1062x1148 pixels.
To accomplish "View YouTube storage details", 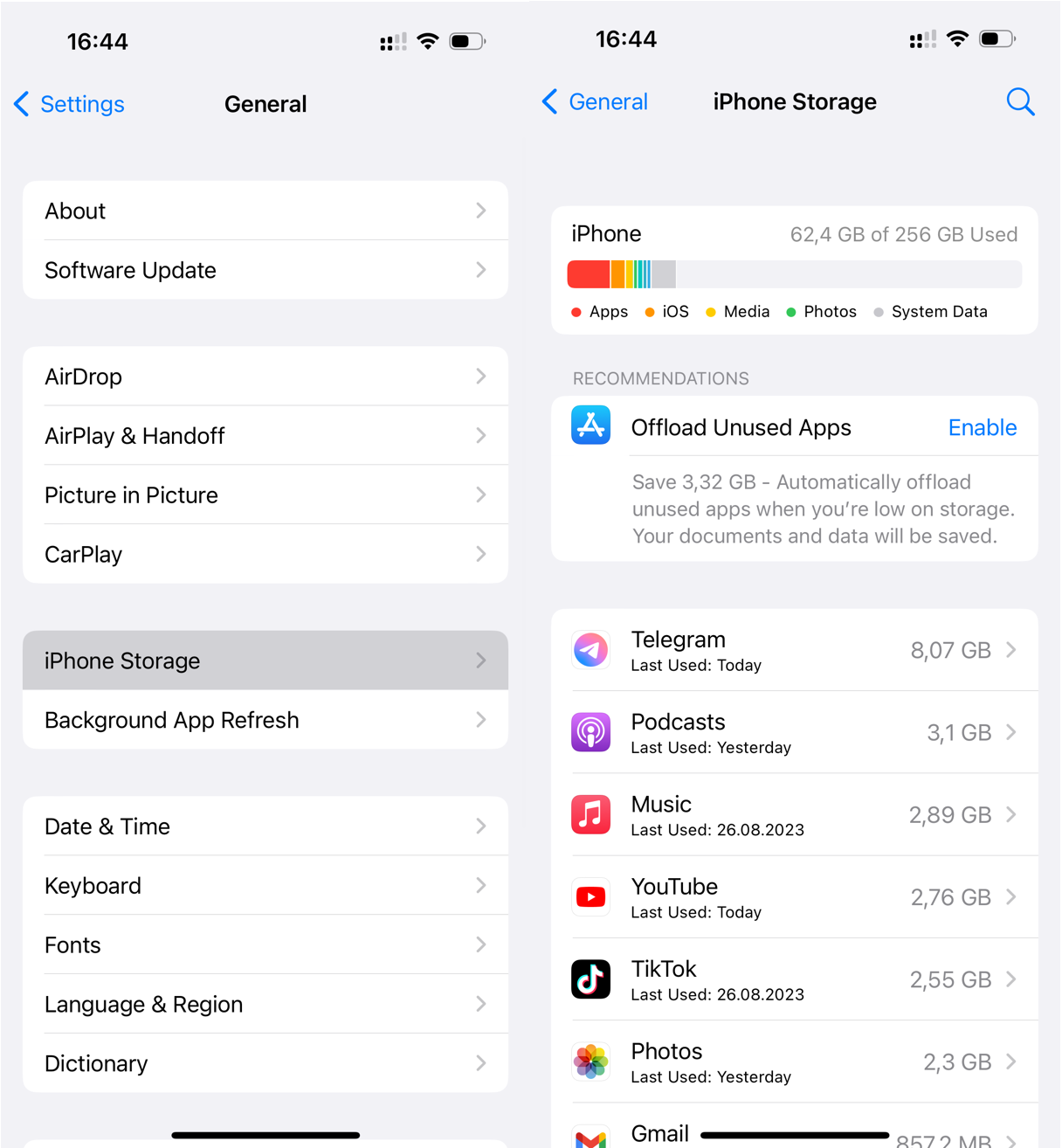I will coord(794,897).
